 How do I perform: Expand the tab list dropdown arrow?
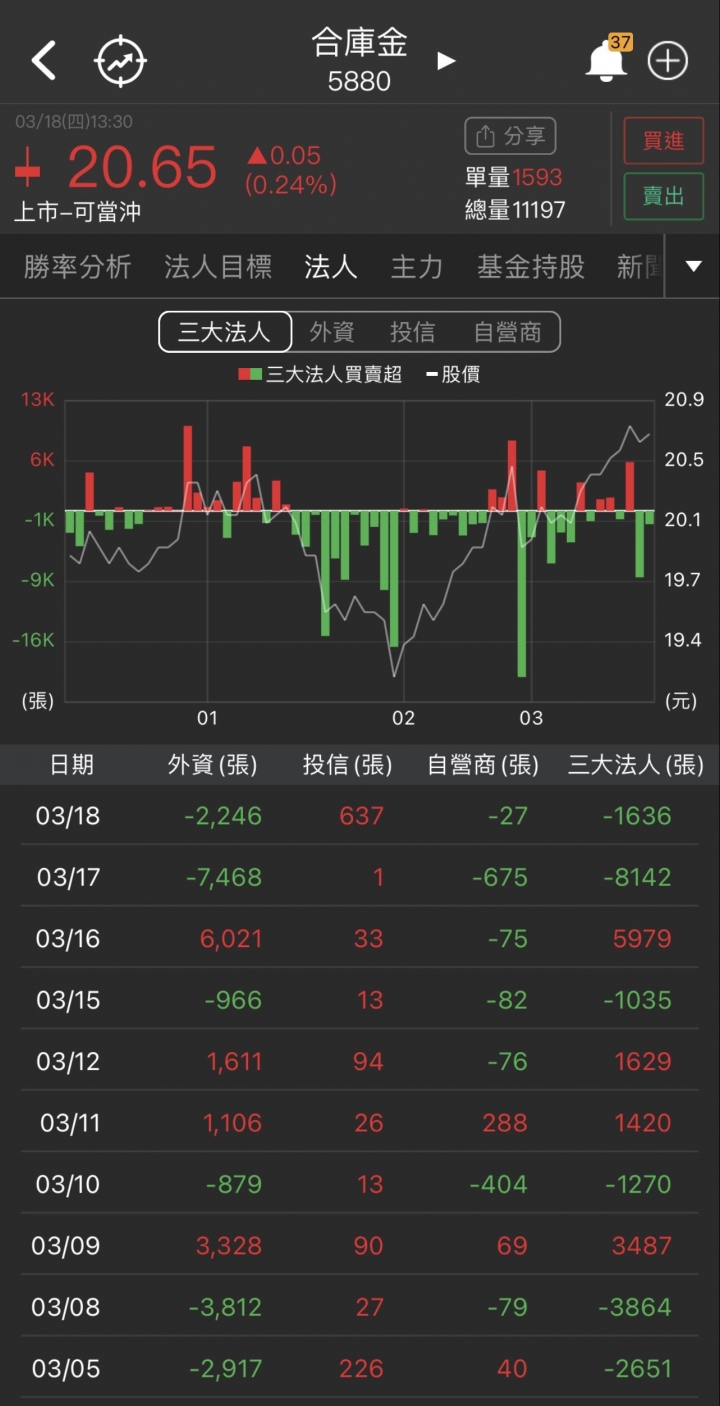point(693,267)
